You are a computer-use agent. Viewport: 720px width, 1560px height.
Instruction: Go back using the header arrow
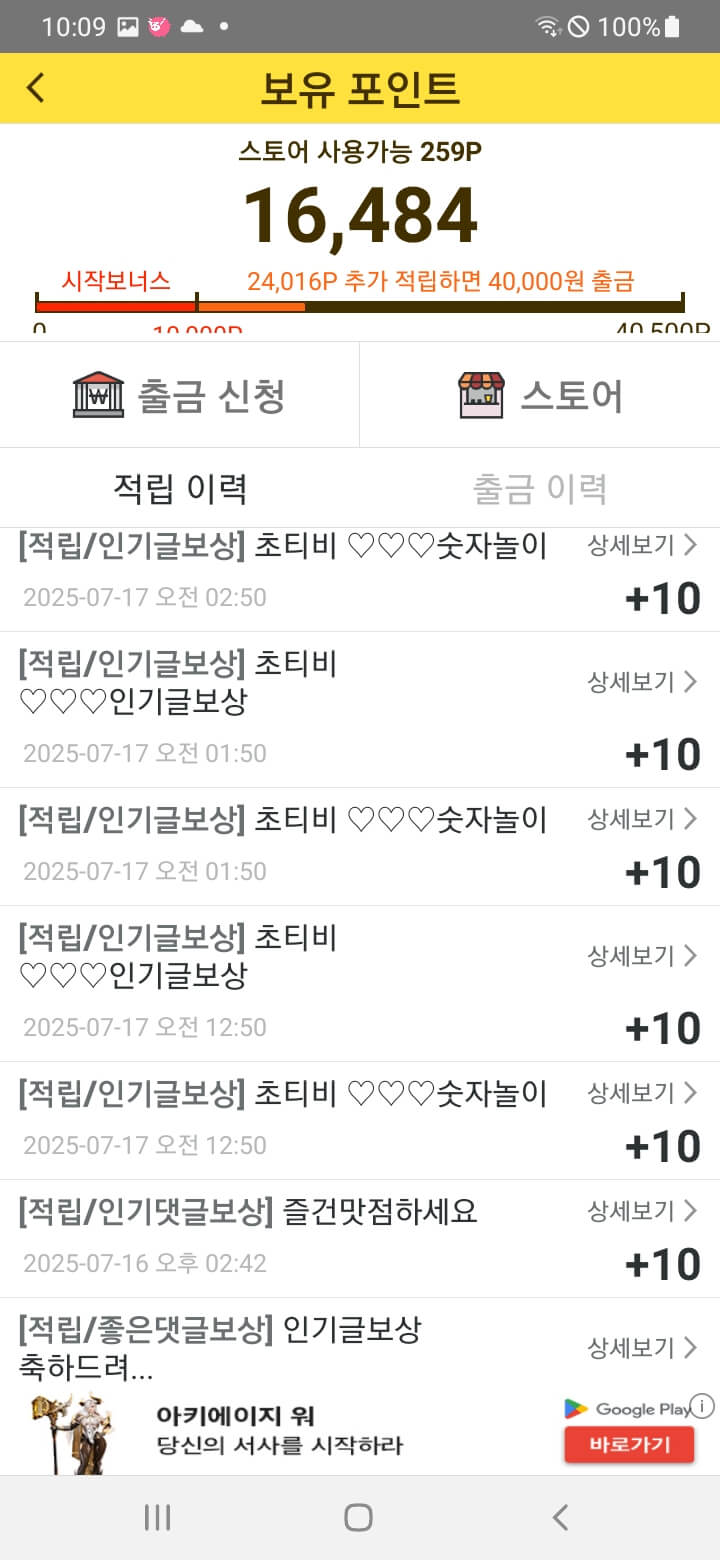36,88
